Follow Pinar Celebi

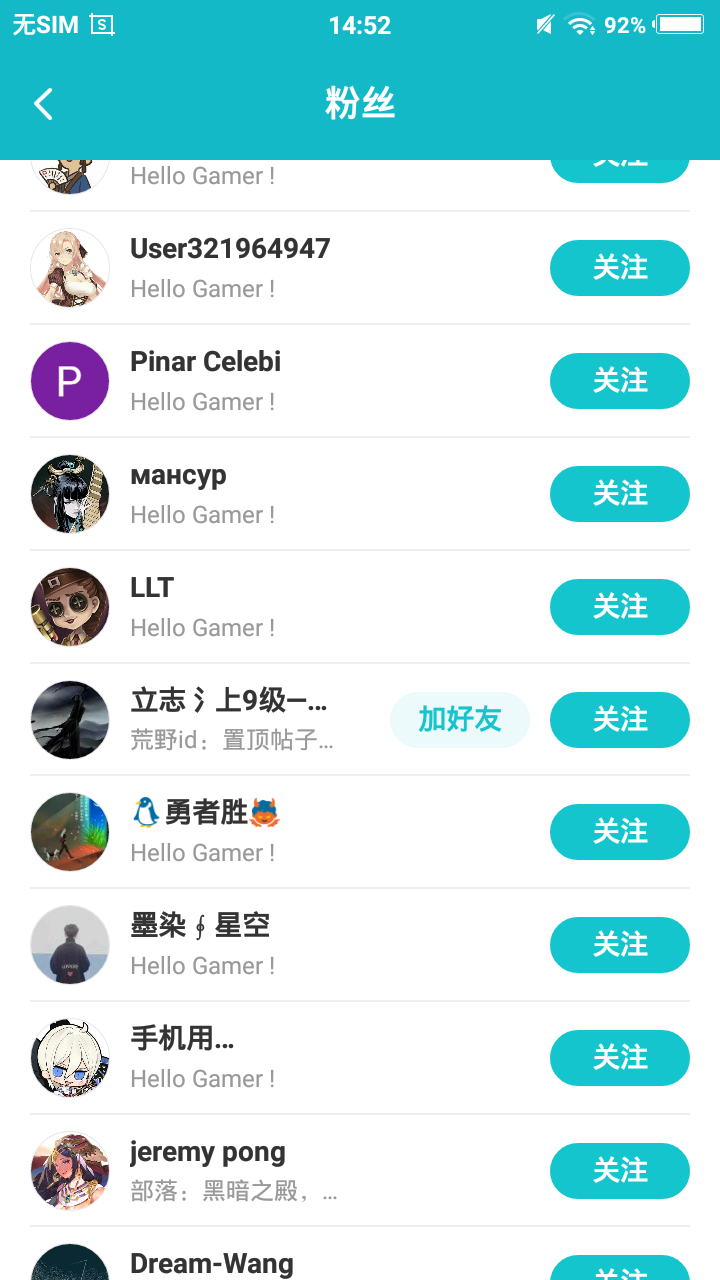pyautogui.click(x=619, y=381)
